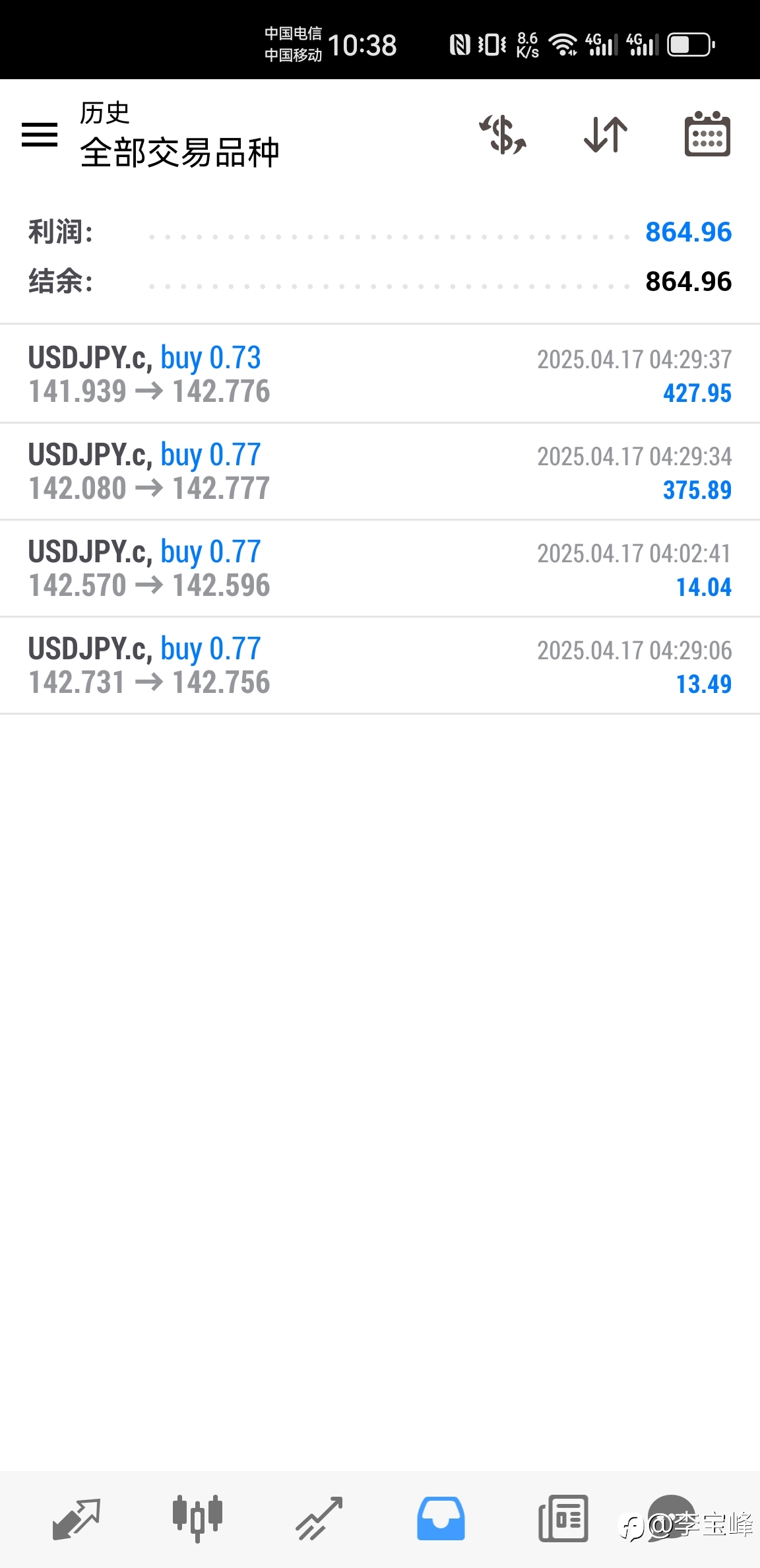The width and height of the screenshot is (760, 1568).
Task: Switch to the quotes tab with arrows
Action: click(77, 1519)
